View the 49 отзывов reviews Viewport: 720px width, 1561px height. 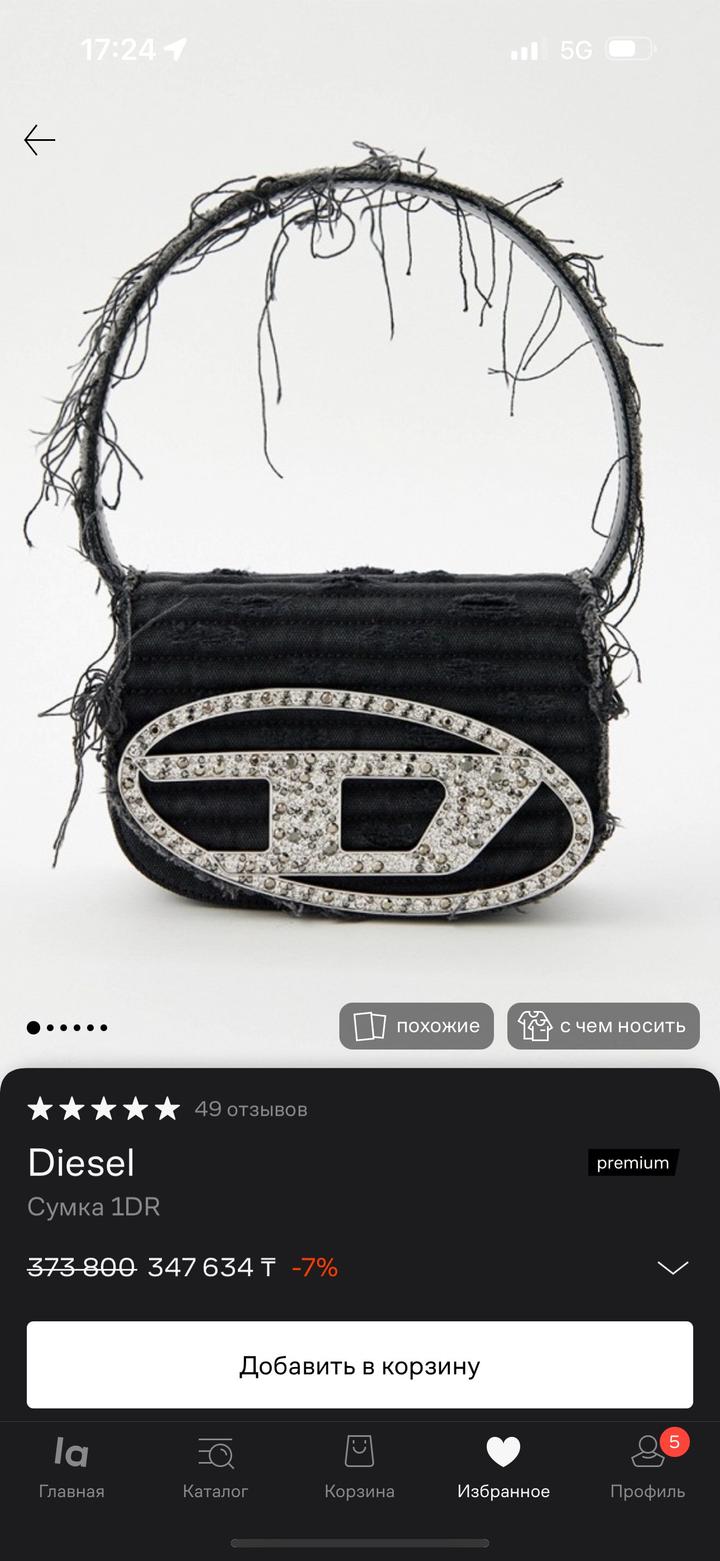[x=250, y=1109]
